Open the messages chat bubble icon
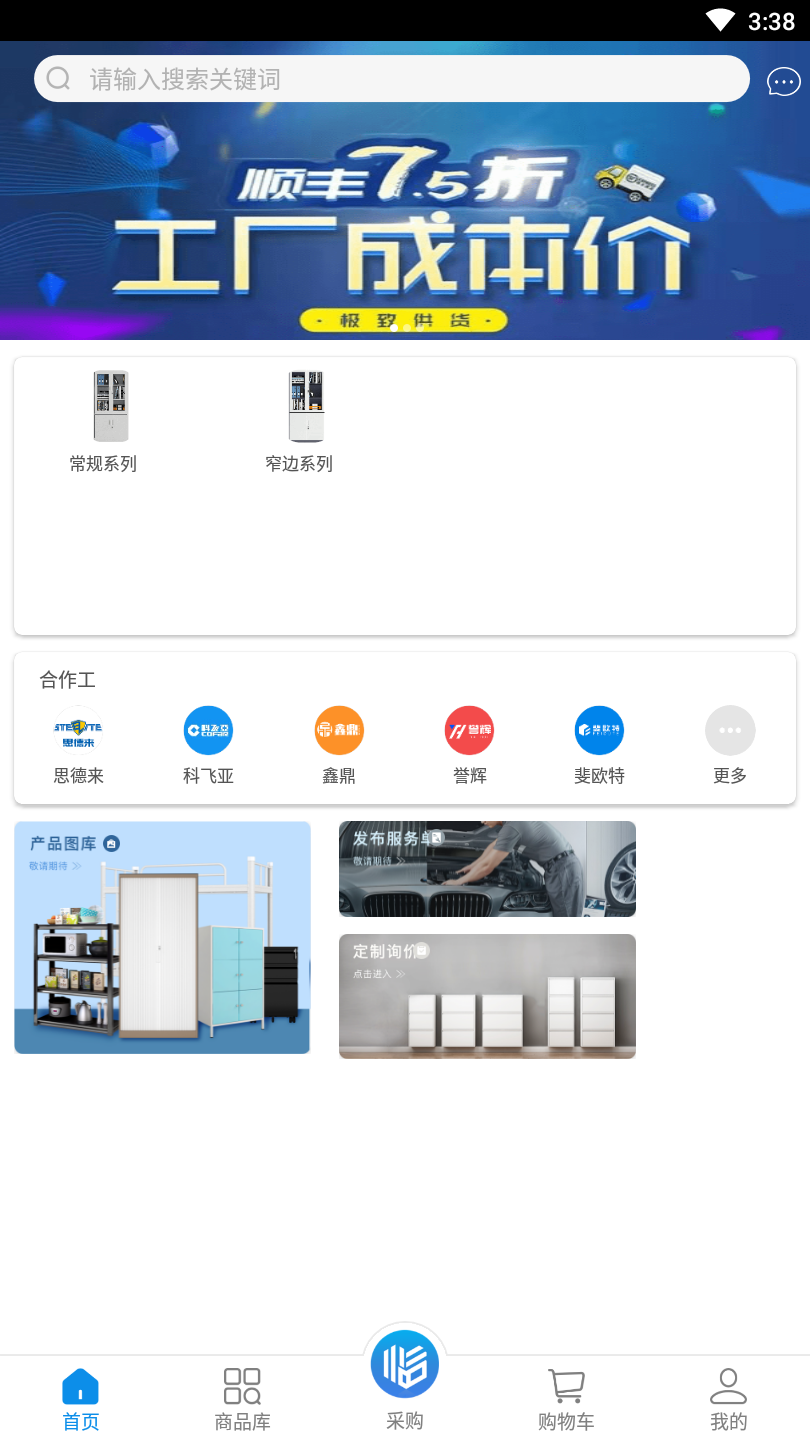This screenshot has height=1440, width=810. point(783,82)
